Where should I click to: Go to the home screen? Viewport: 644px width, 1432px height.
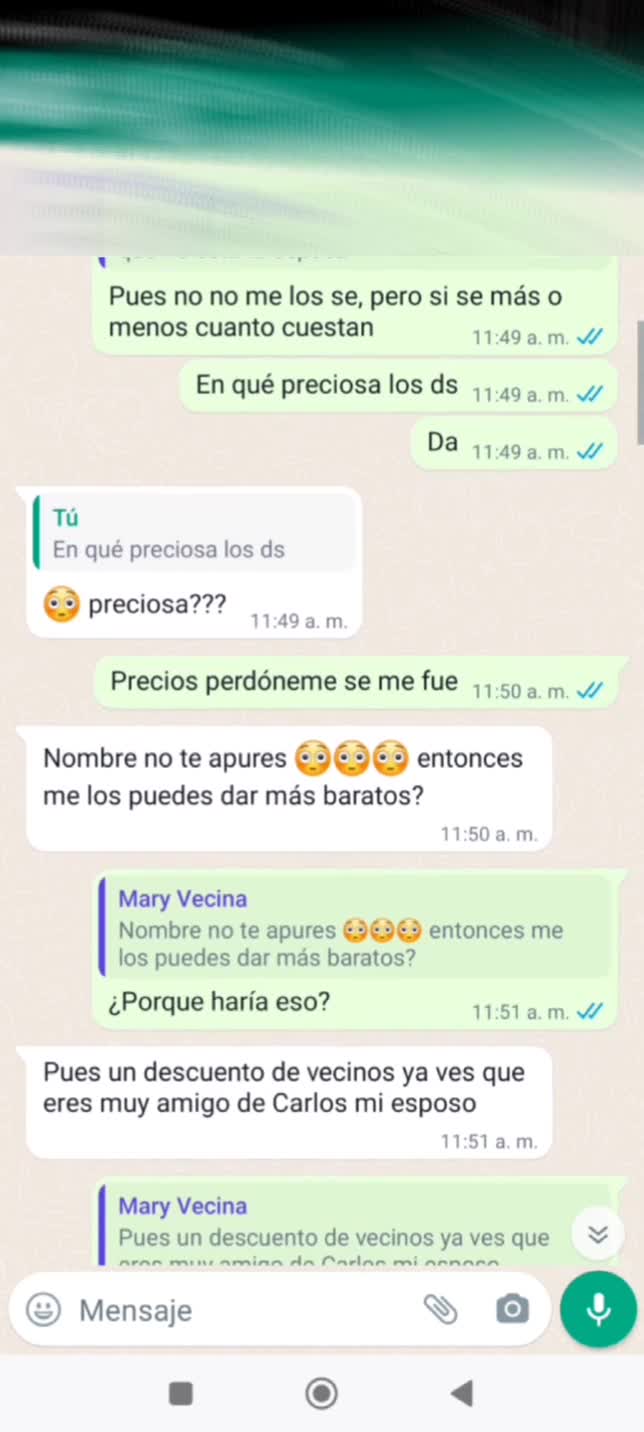point(321,1393)
